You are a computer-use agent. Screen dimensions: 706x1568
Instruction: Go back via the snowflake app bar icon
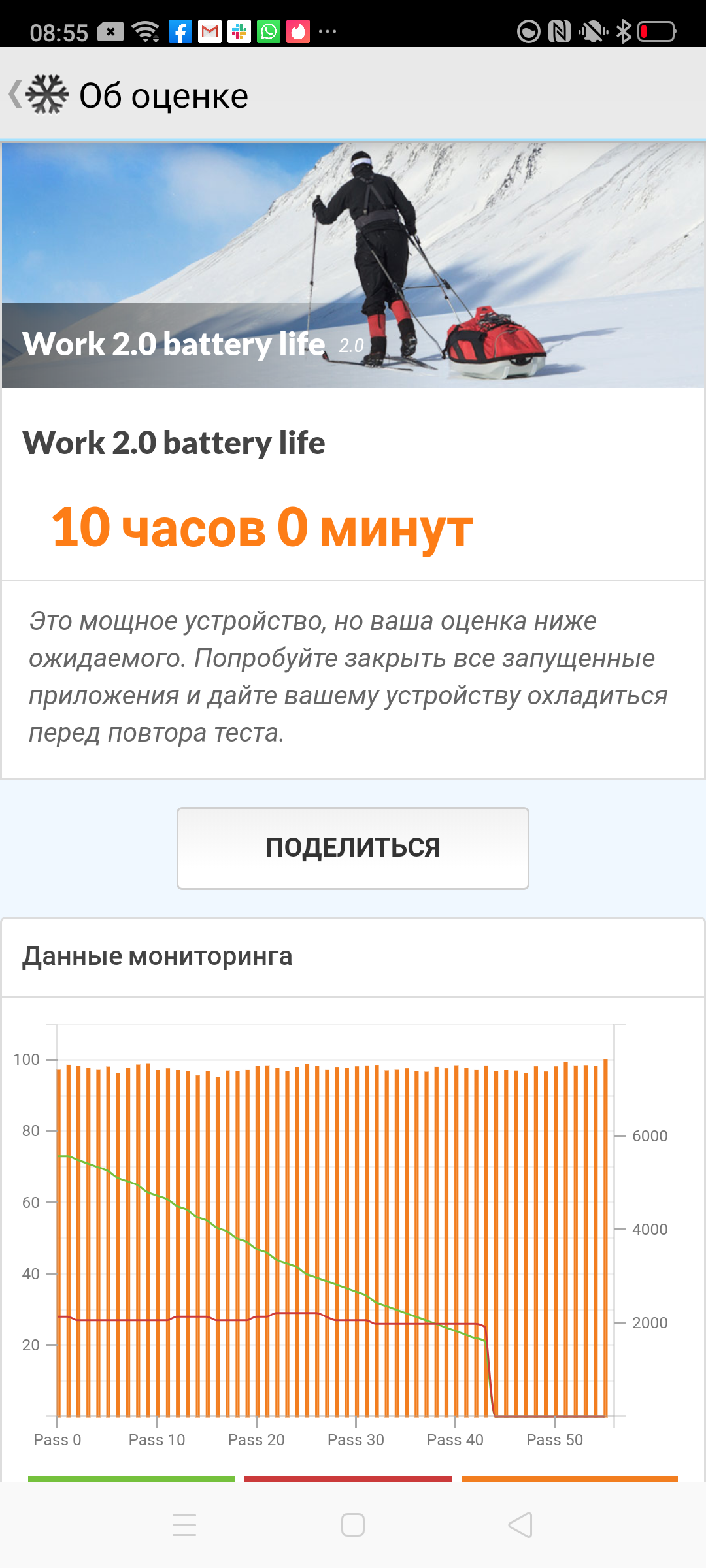coord(41,95)
